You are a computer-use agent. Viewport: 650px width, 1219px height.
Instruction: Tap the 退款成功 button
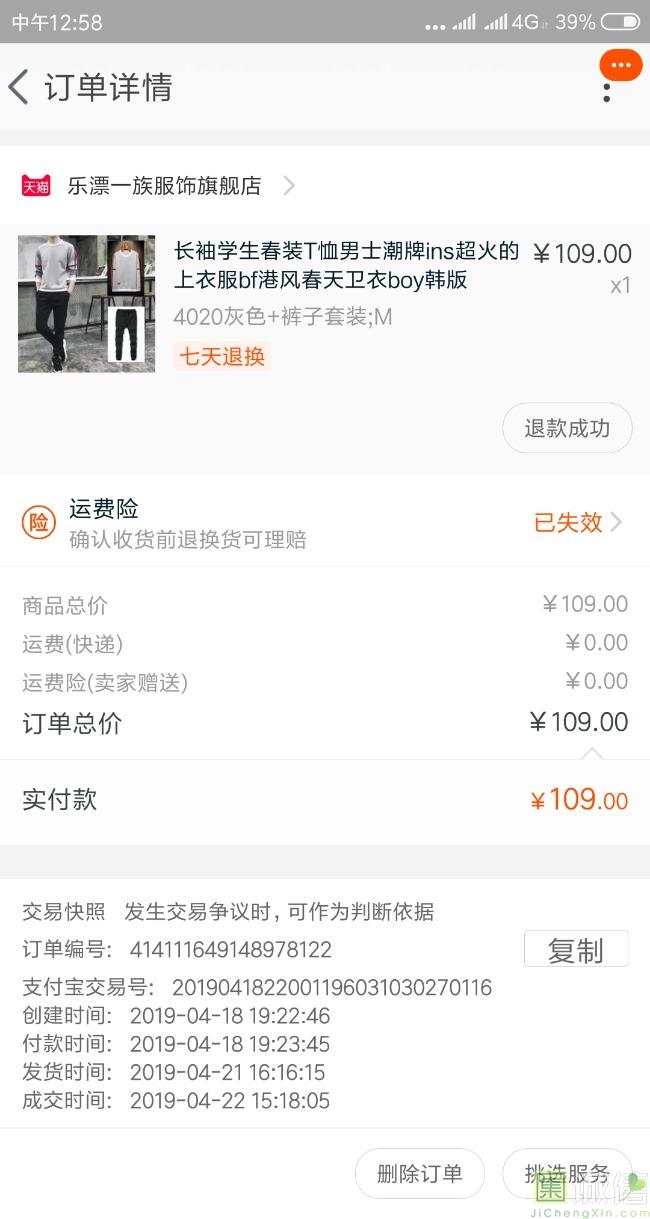(566, 429)
